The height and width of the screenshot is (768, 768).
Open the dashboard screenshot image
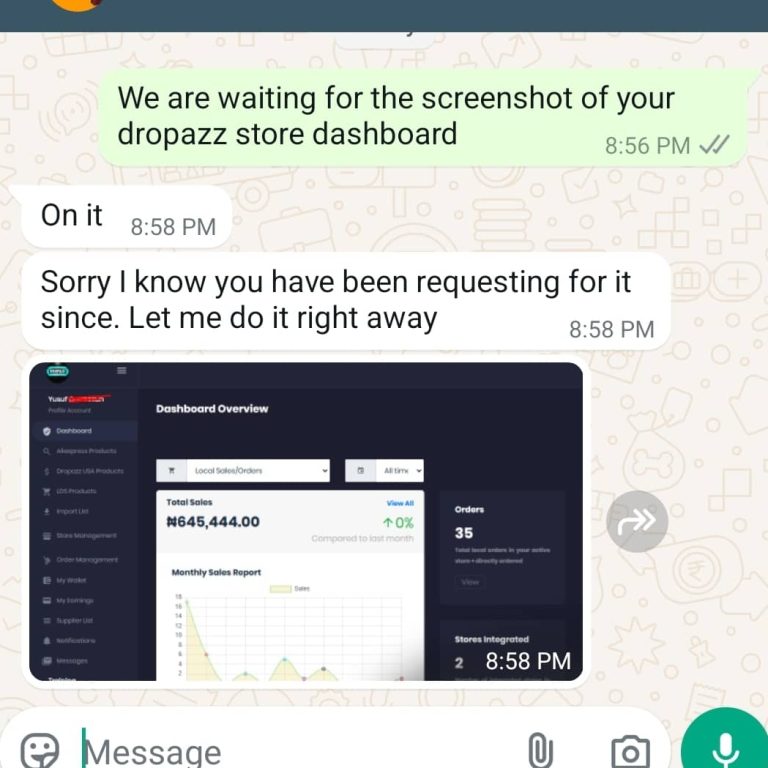[305, 520]
